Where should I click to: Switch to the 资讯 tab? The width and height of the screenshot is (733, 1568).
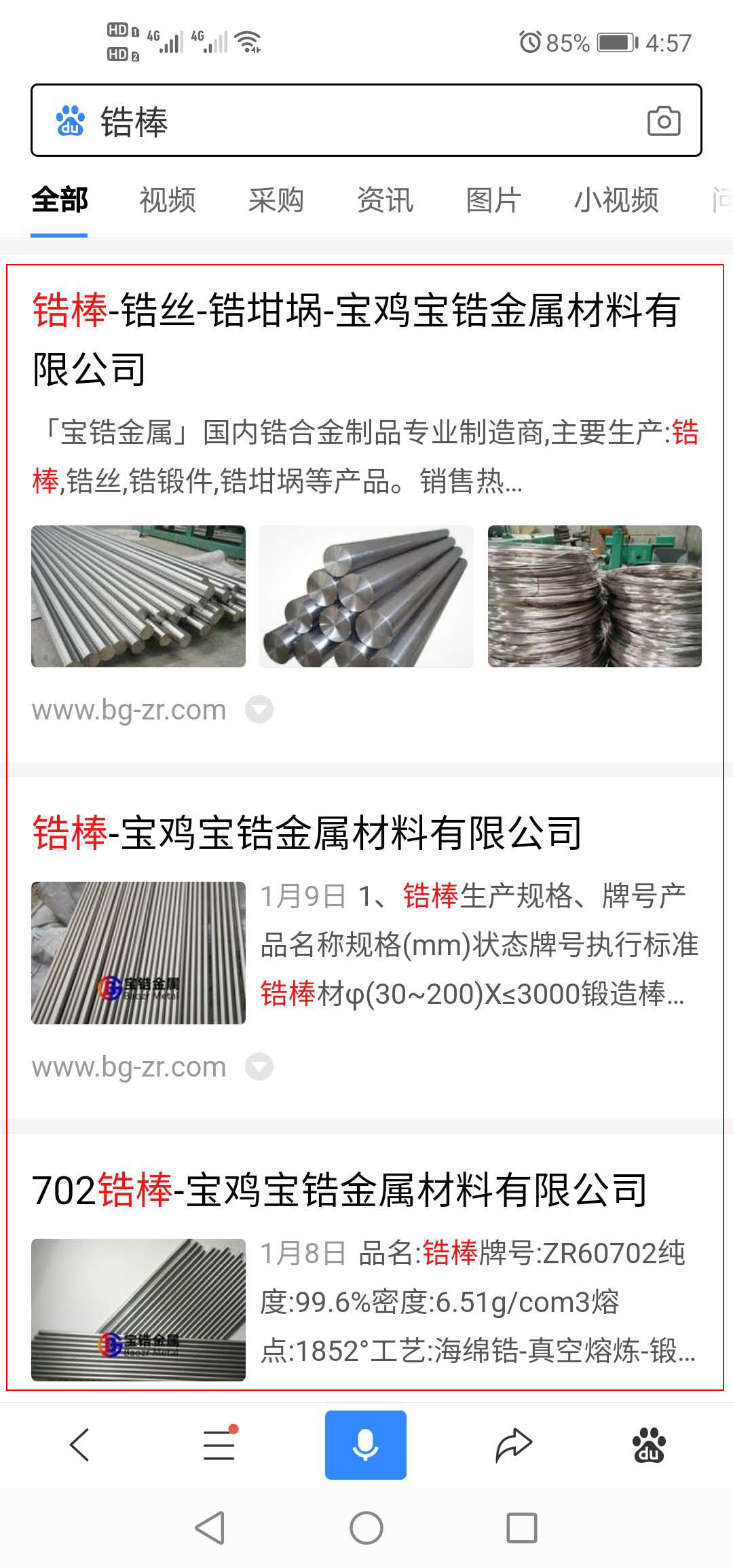point(385,200)
